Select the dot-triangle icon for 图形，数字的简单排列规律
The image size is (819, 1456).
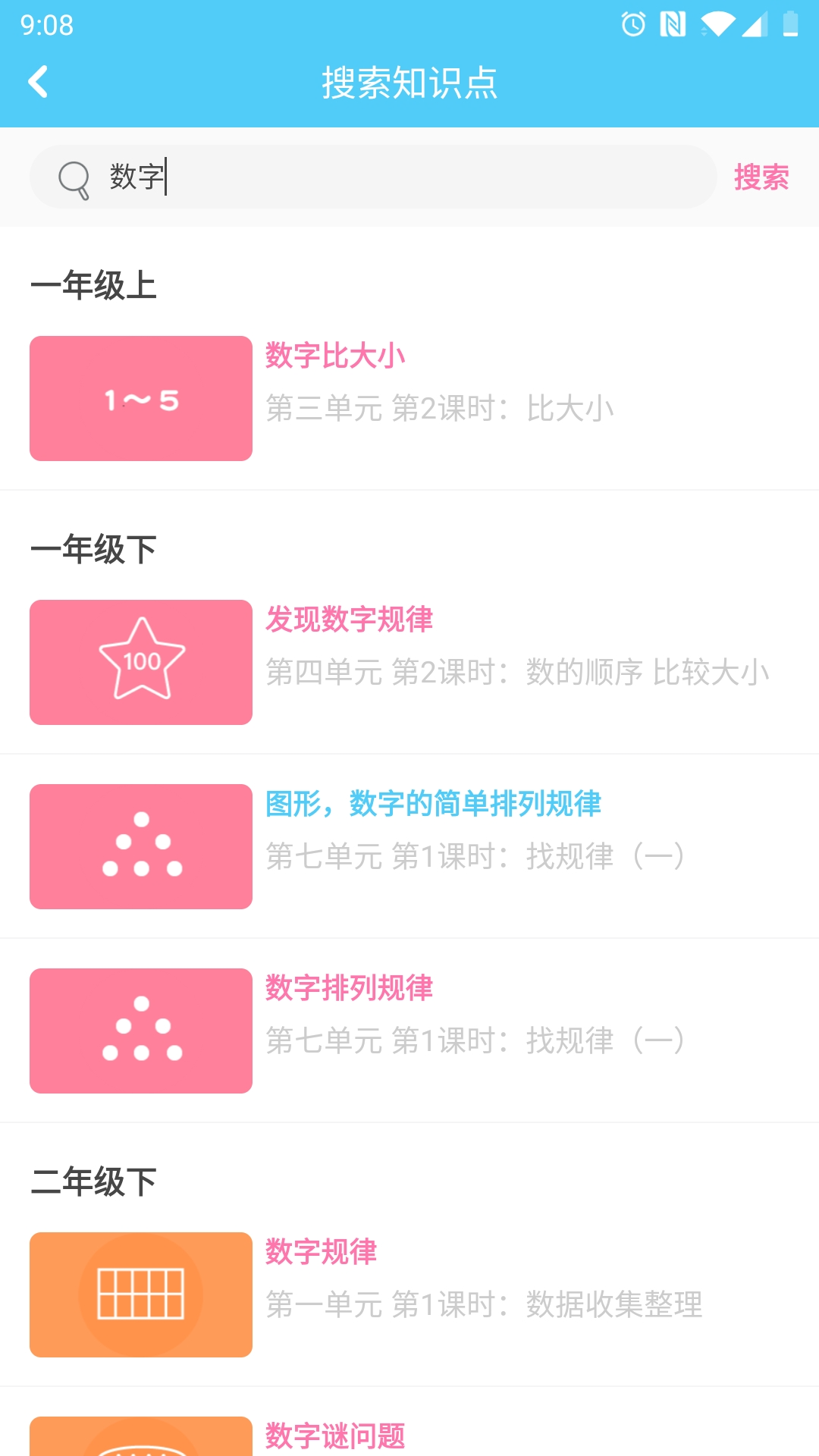point(140,846)
